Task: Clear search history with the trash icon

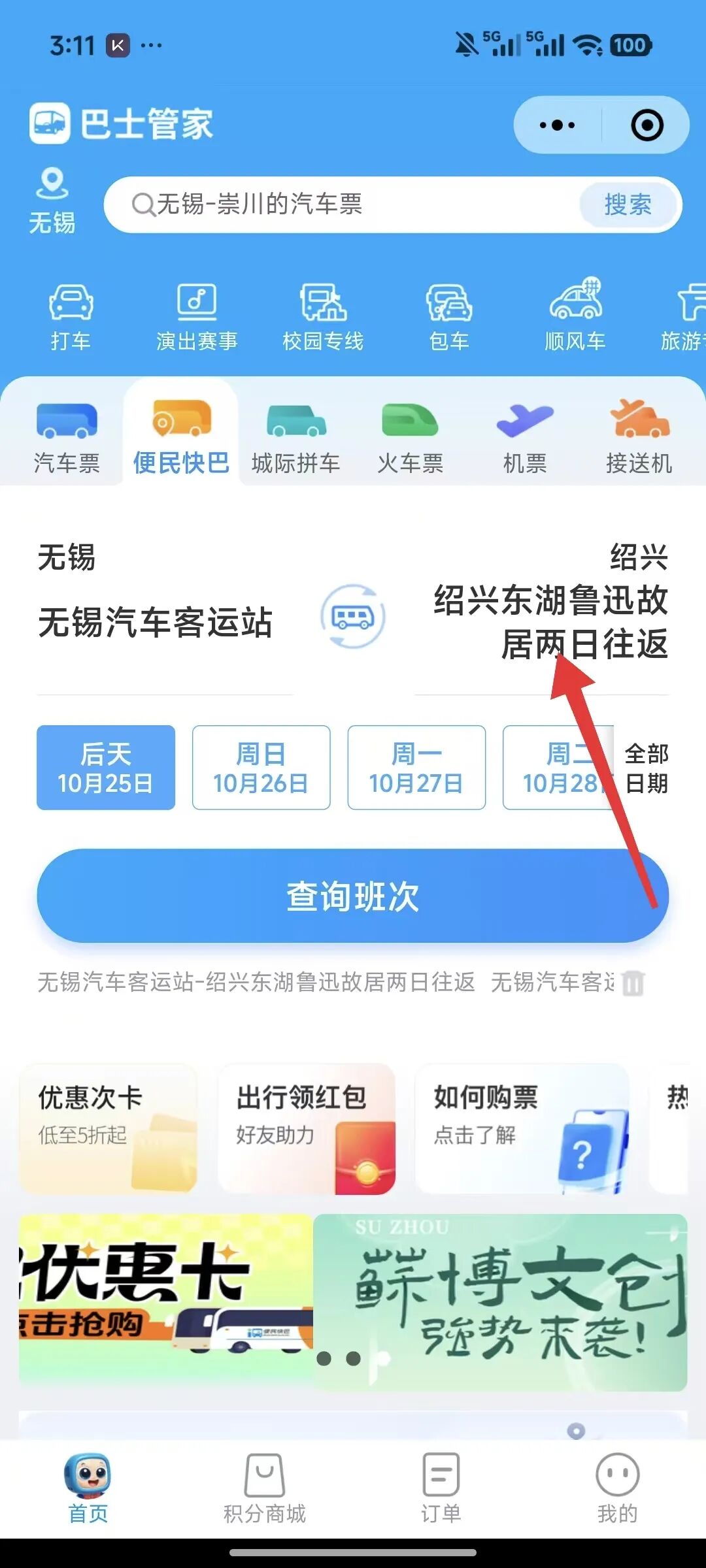Action: (633, 982)
